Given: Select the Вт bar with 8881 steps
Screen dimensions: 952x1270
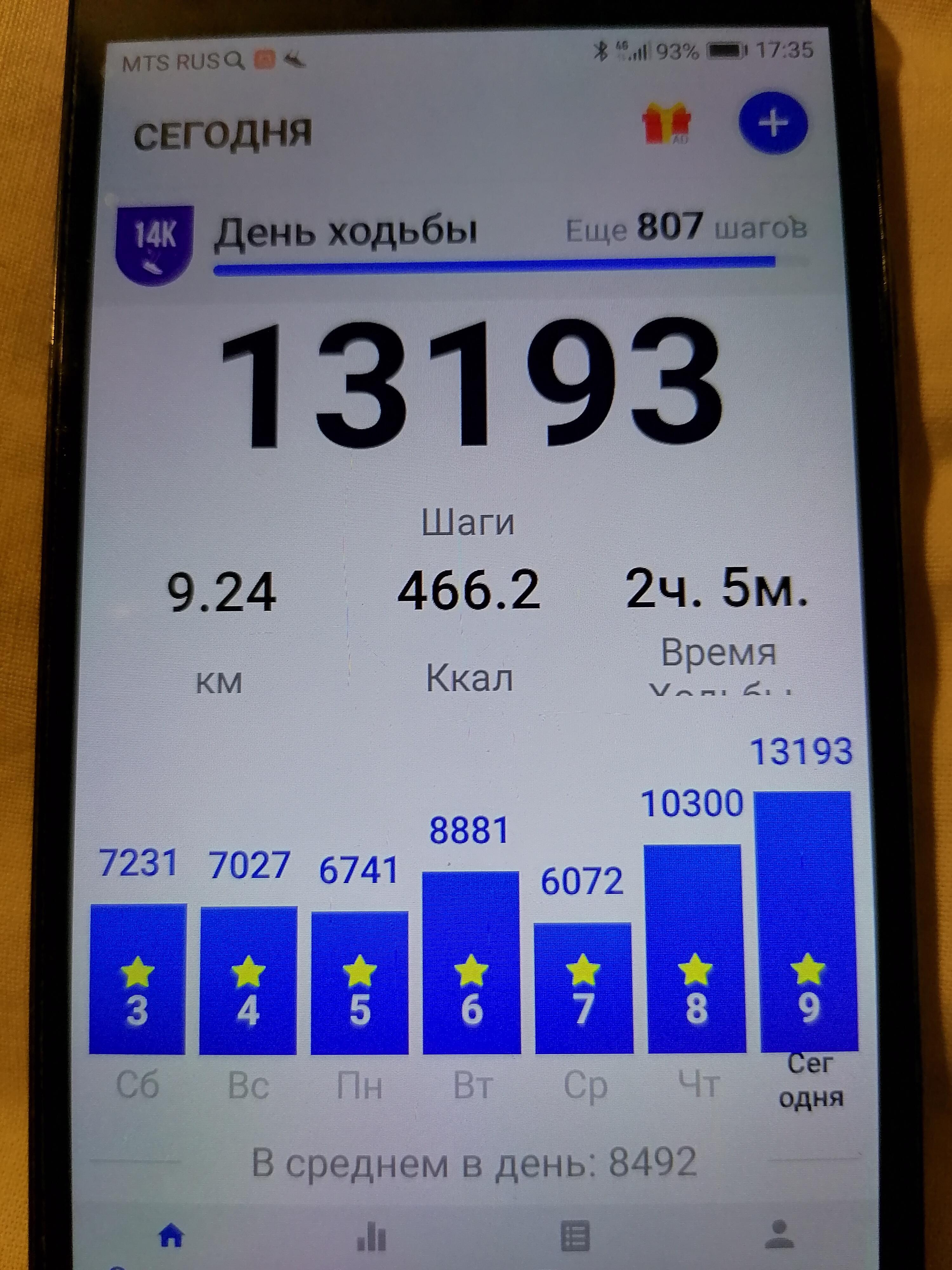Looking at the screenshot, I should (471, 963).
